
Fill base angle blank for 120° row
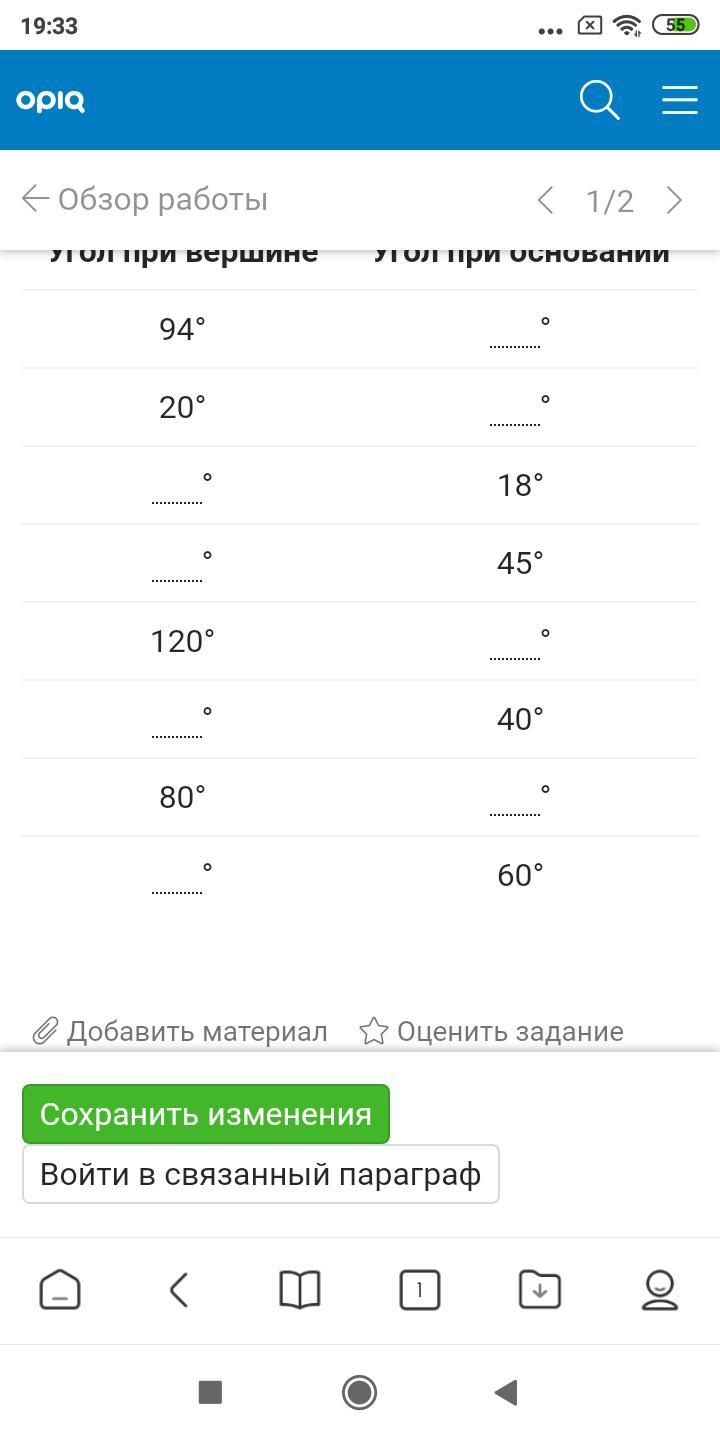pos(514,647)
